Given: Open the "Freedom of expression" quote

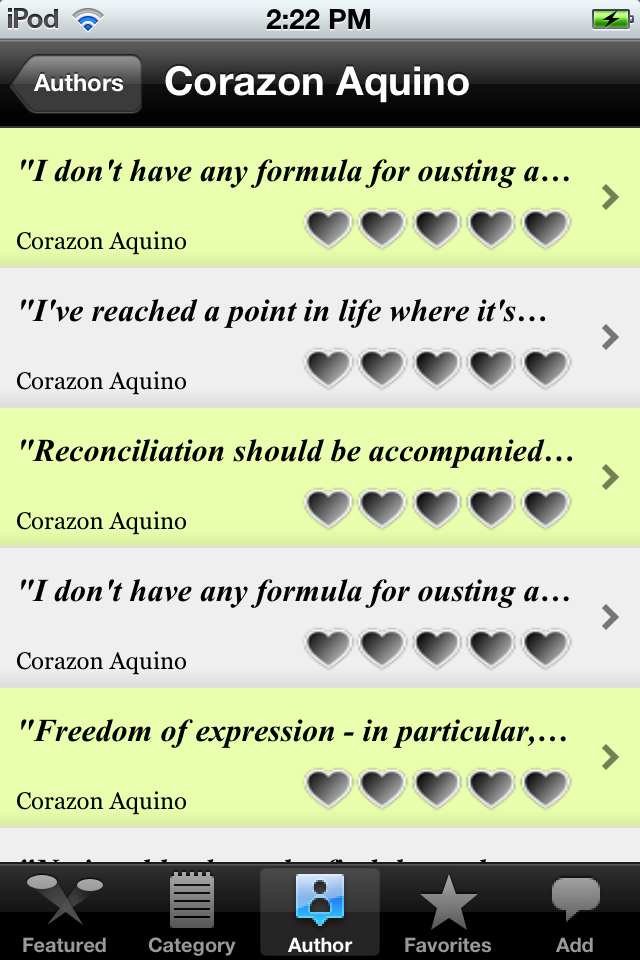Looking at the screenshot, I should click(x=300, y=757).
